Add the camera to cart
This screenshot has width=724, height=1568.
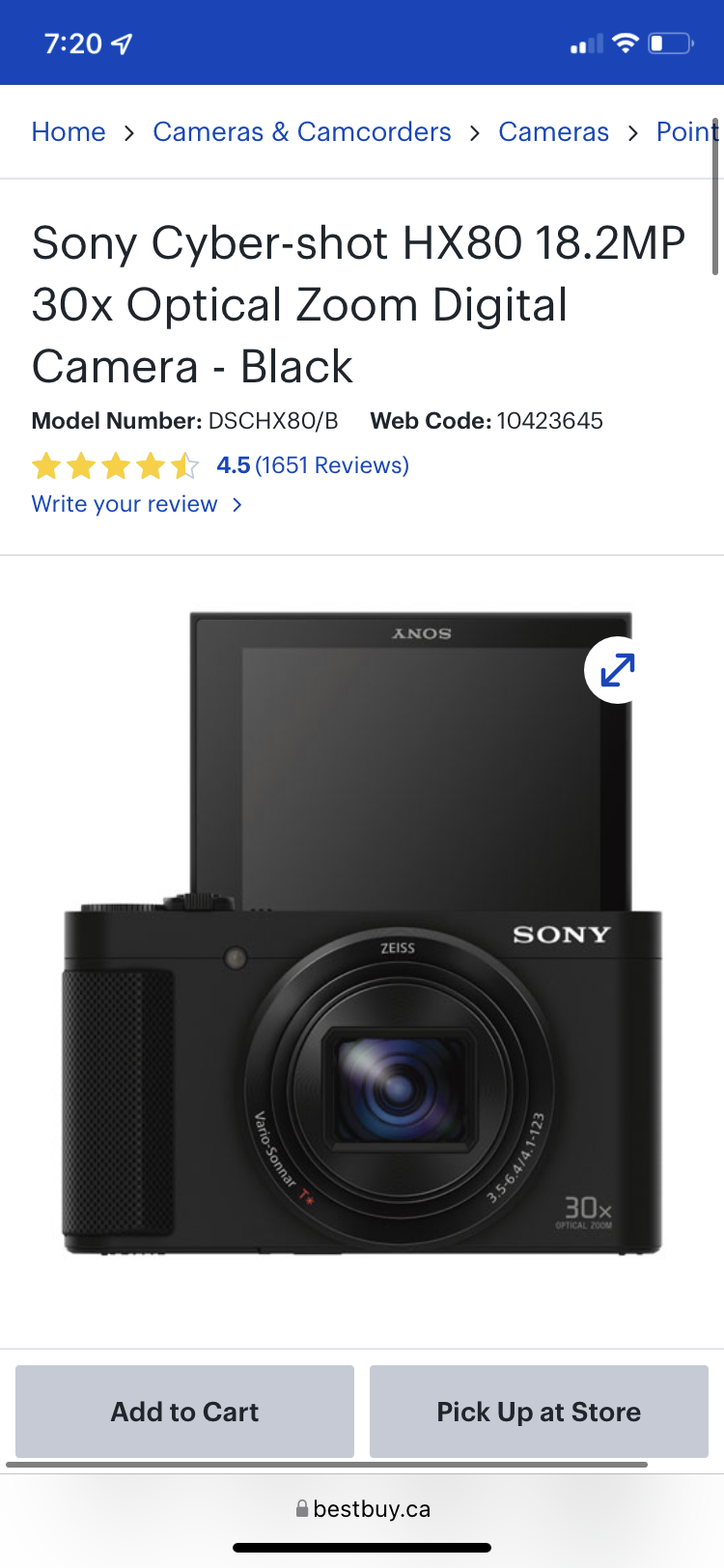[184, 1412]
